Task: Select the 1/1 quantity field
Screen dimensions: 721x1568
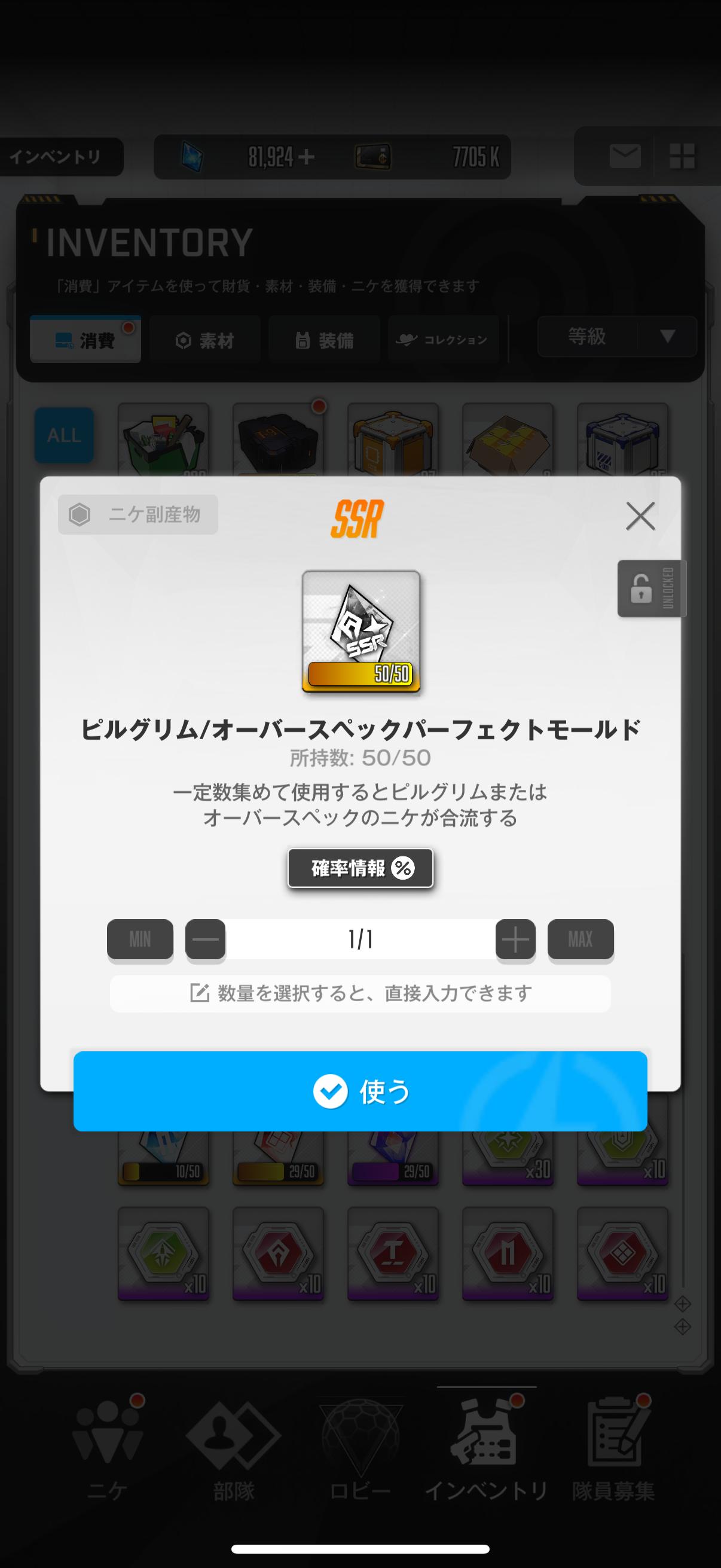Action: pyautogui.click(x=360, y=939)
